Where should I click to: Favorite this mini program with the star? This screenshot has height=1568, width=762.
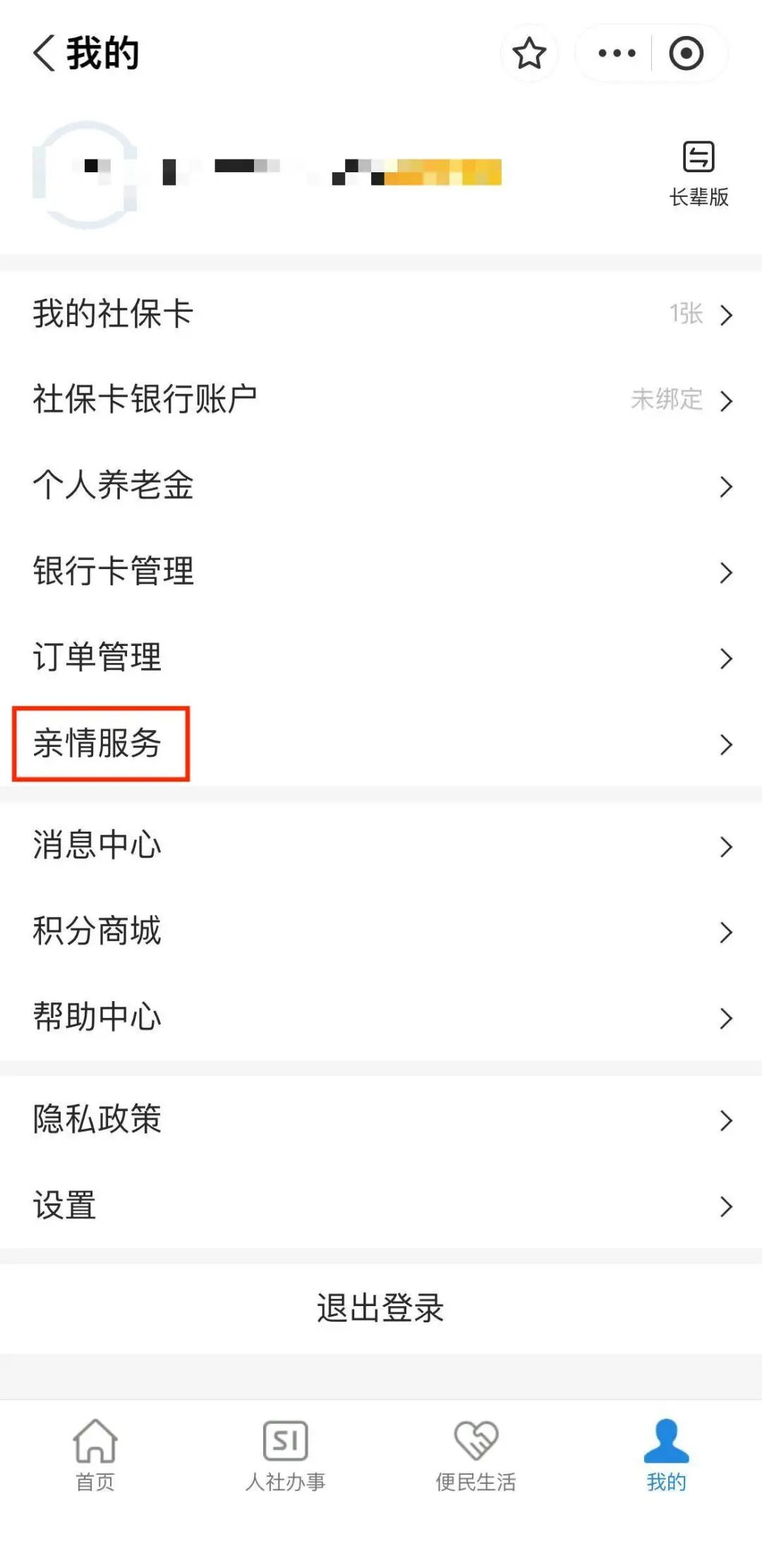tap(529, 54)
